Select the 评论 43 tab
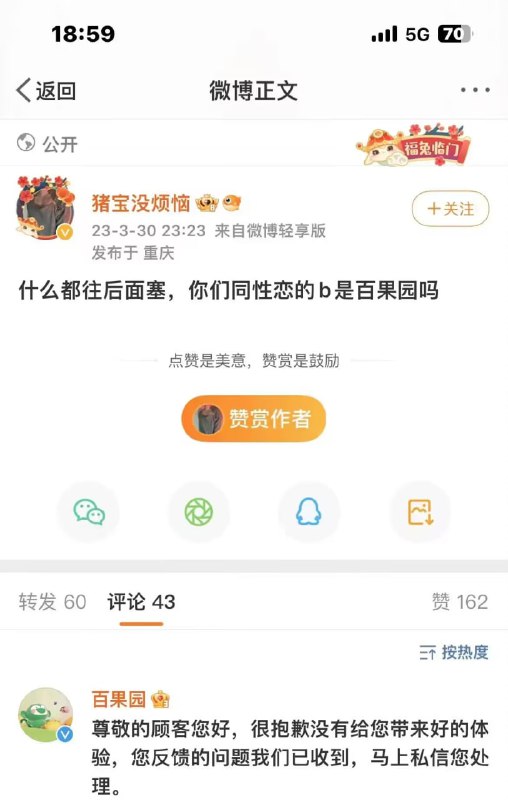 click(x=141, y=602)
